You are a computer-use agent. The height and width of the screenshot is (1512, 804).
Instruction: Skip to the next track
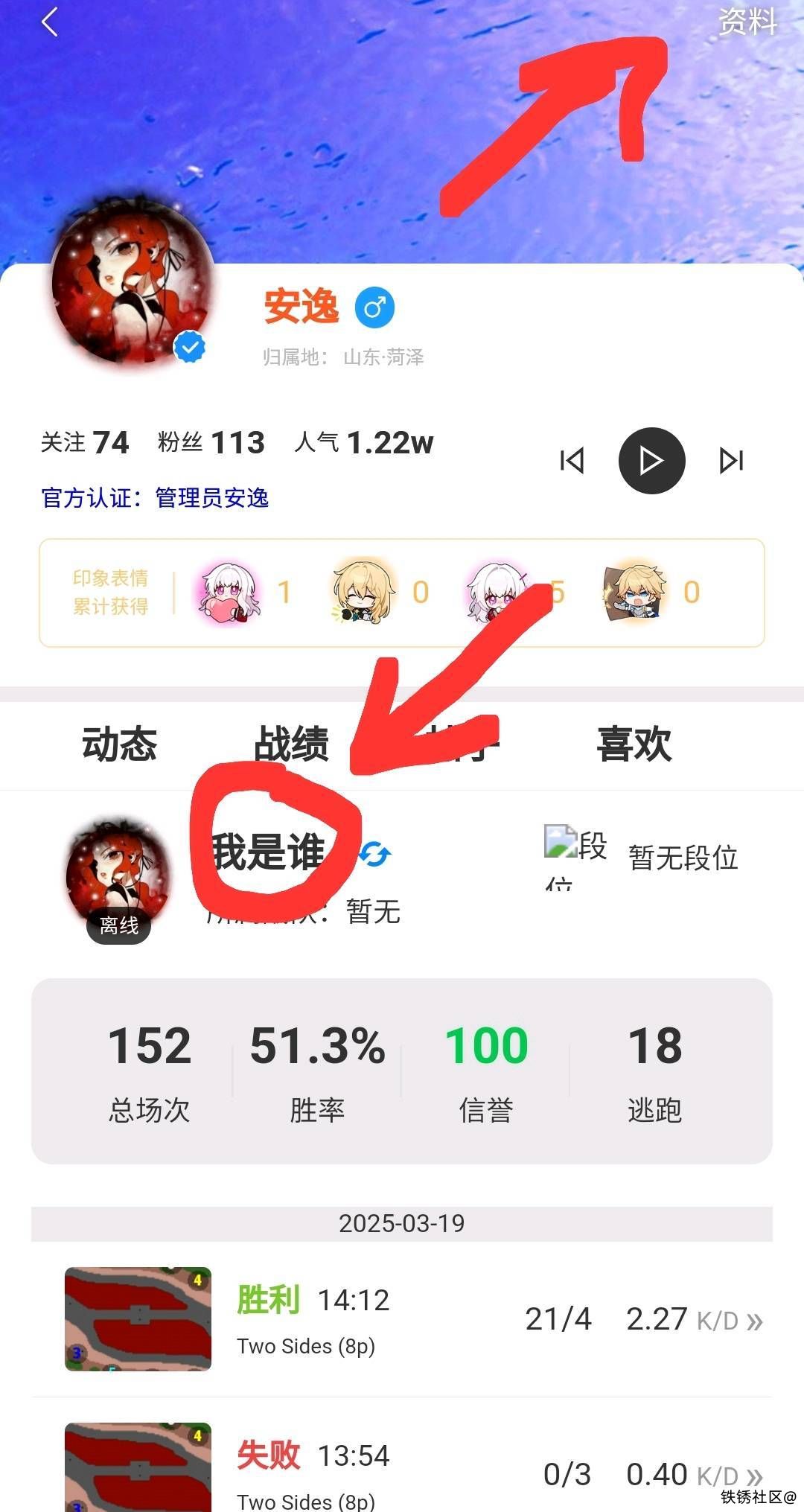(731, 461)
